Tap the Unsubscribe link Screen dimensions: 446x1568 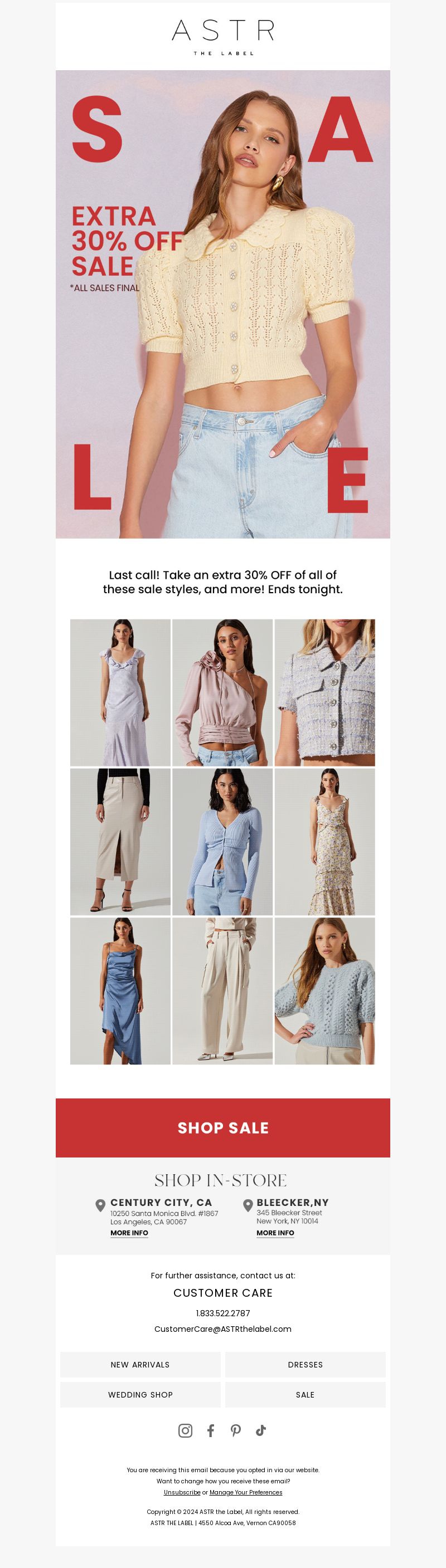point(182,1492)
